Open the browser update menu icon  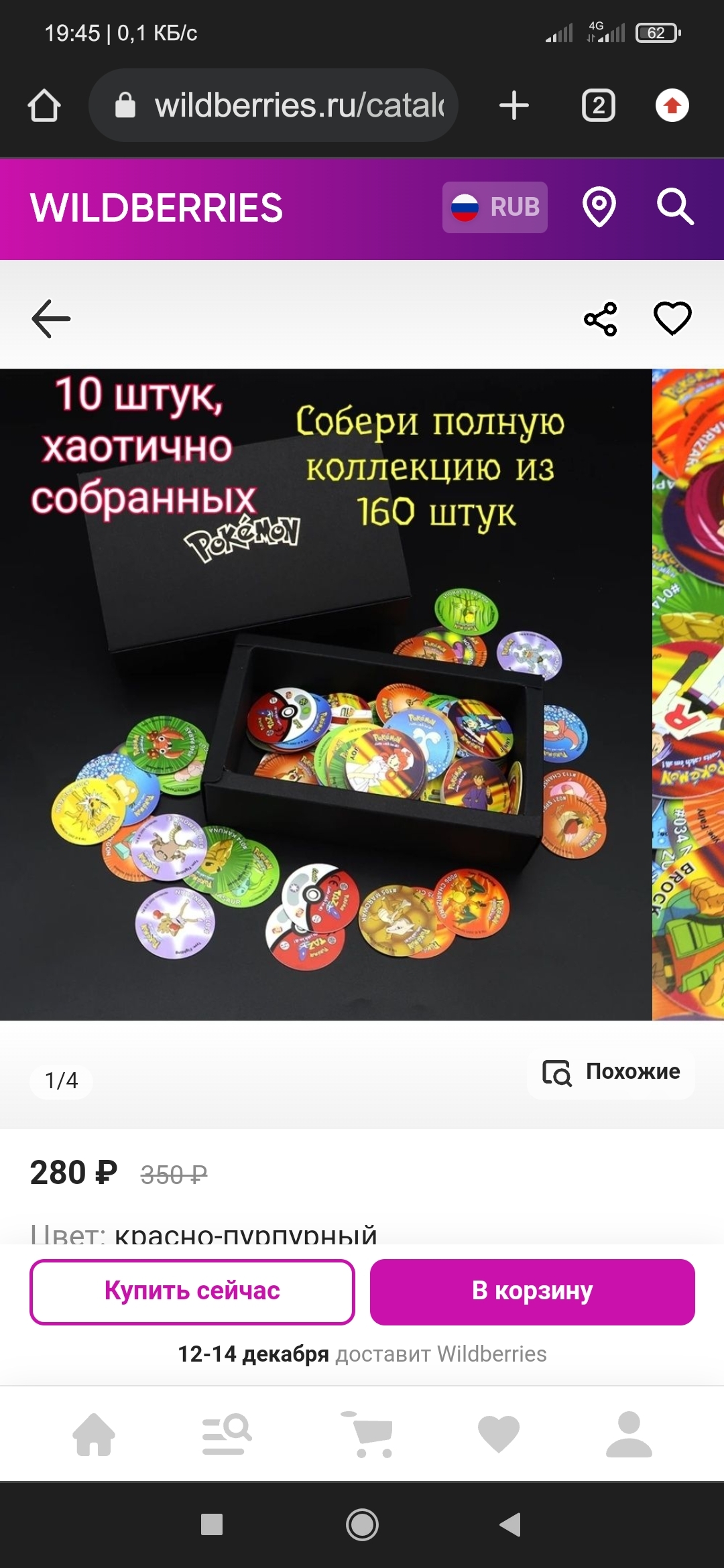point(672,106)
